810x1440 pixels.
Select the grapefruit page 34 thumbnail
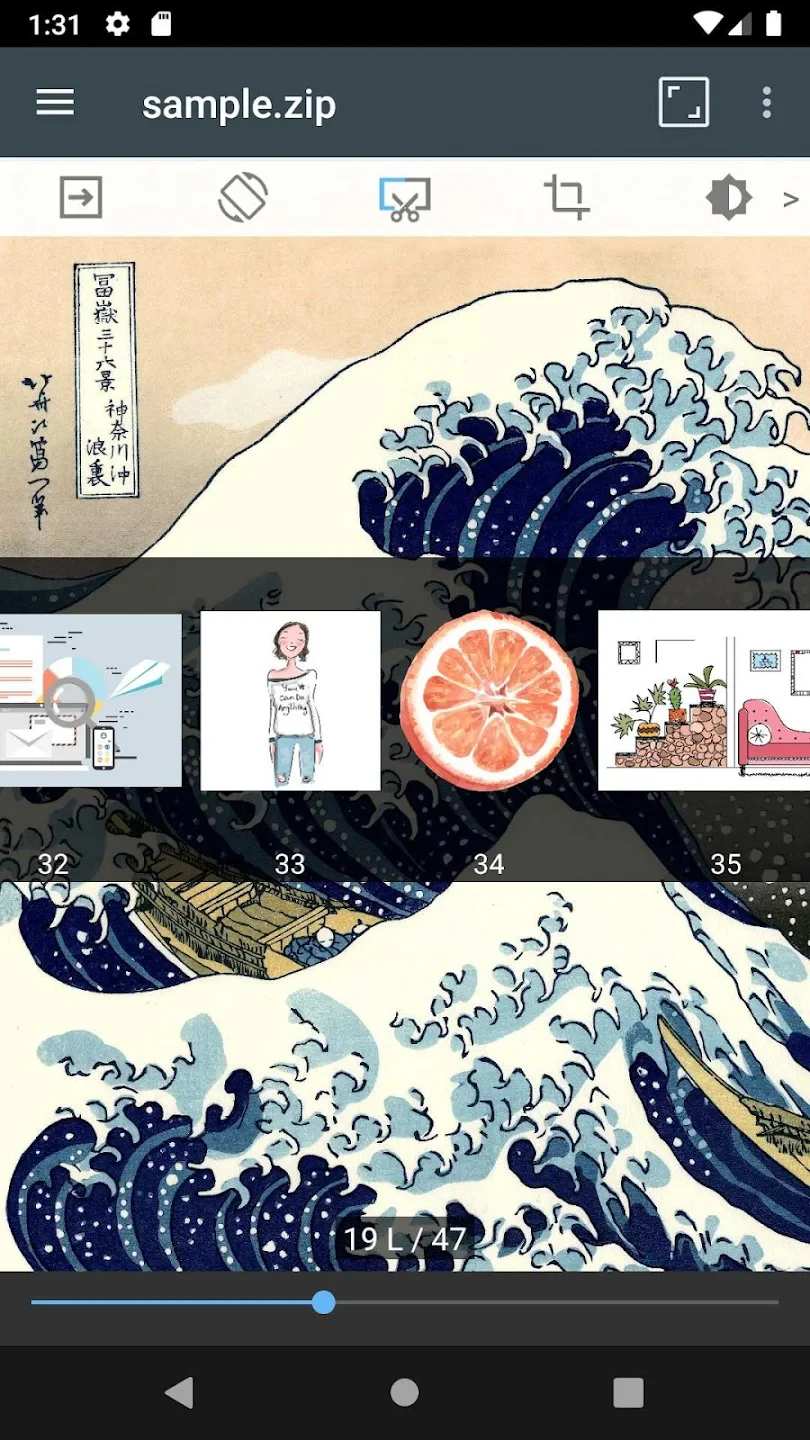[489, 700]
